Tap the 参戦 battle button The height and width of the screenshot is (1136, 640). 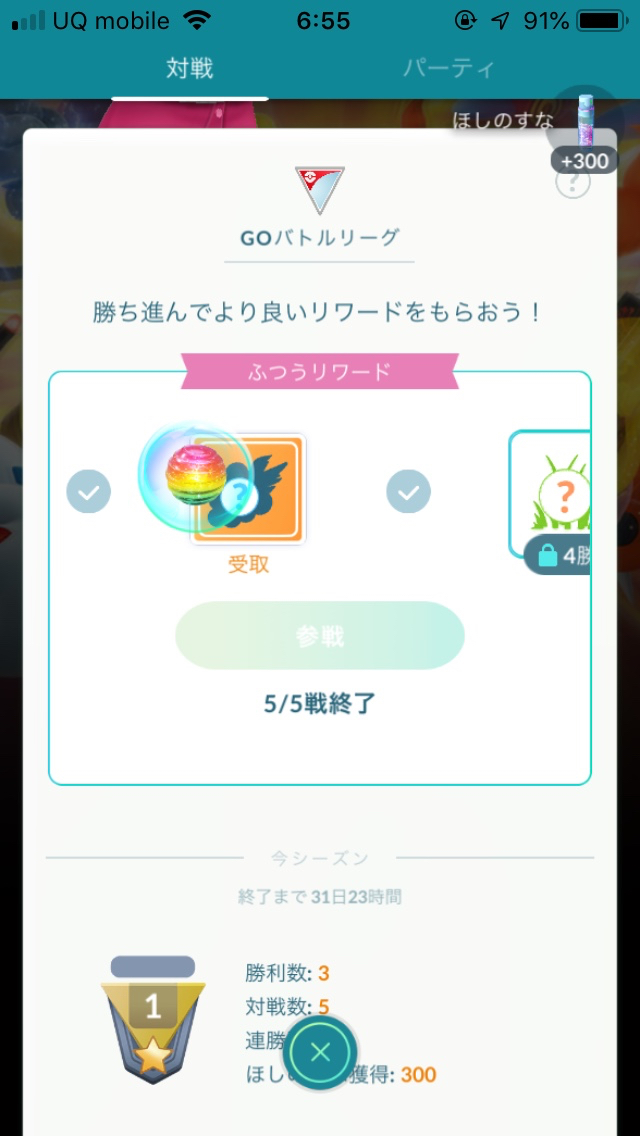coord(320,636)
